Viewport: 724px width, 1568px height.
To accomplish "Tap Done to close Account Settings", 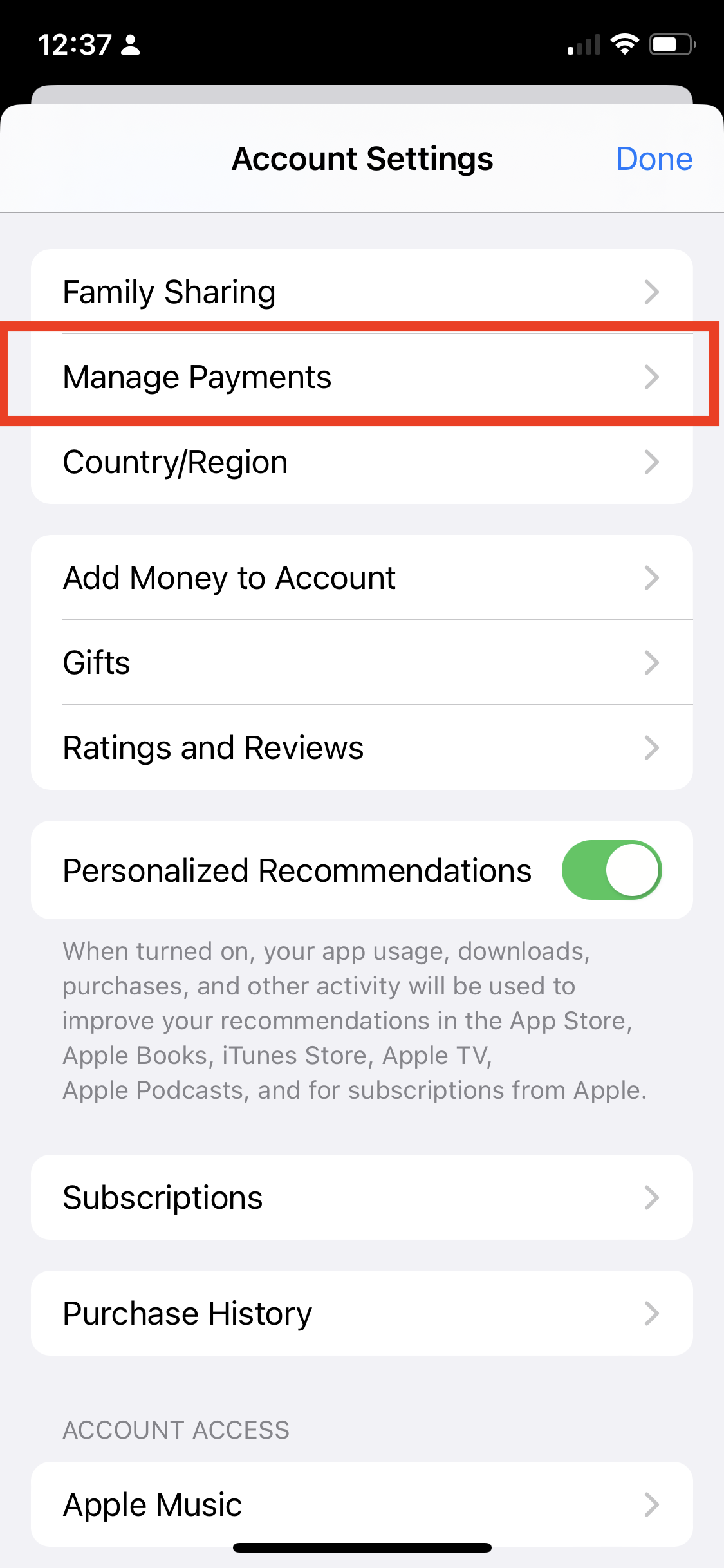I will pyautogui.click(x=654, y=158).
